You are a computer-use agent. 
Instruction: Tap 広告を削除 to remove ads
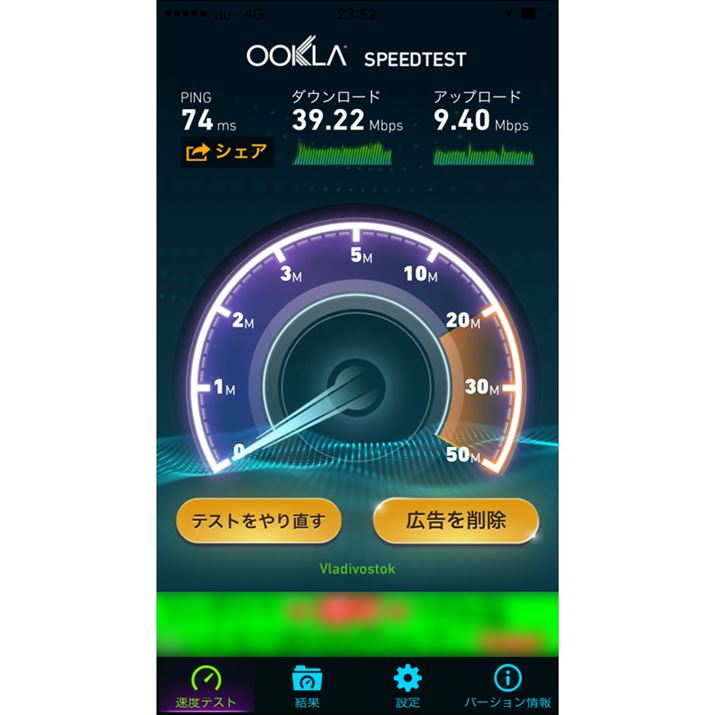(456, 521)
